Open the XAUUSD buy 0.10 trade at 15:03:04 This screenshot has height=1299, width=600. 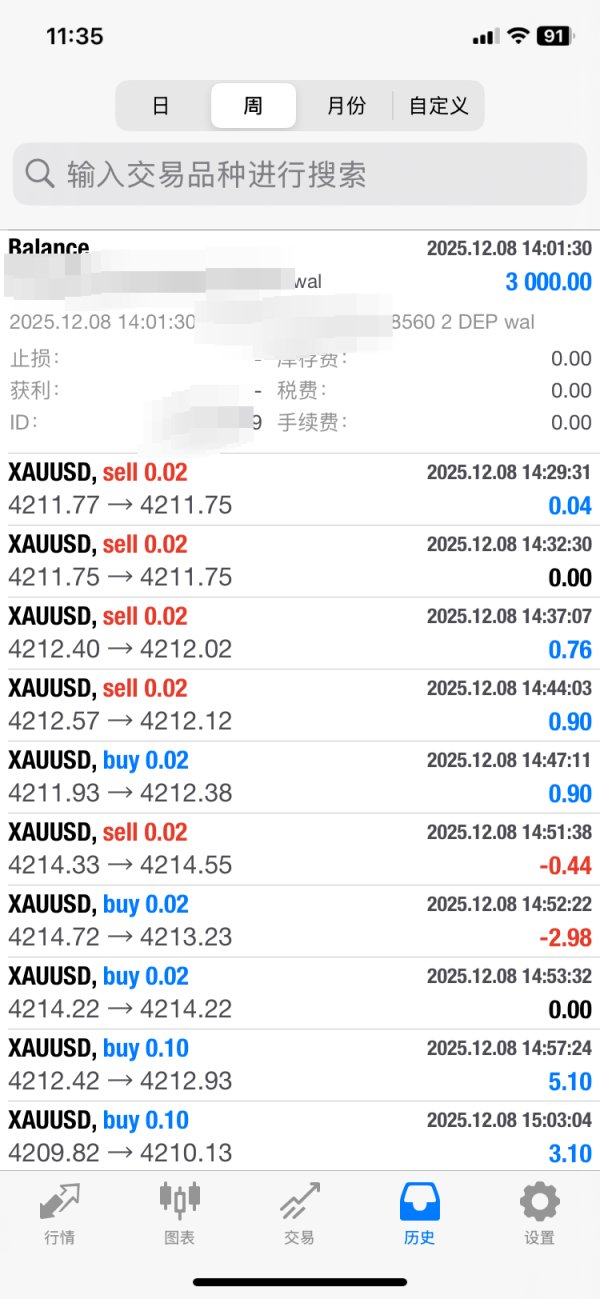click(x=300, y=1137)
